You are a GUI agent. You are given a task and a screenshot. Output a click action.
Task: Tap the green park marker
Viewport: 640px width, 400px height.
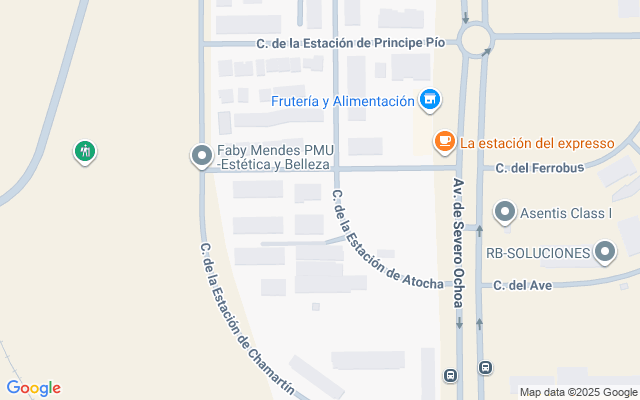[85, 152]
